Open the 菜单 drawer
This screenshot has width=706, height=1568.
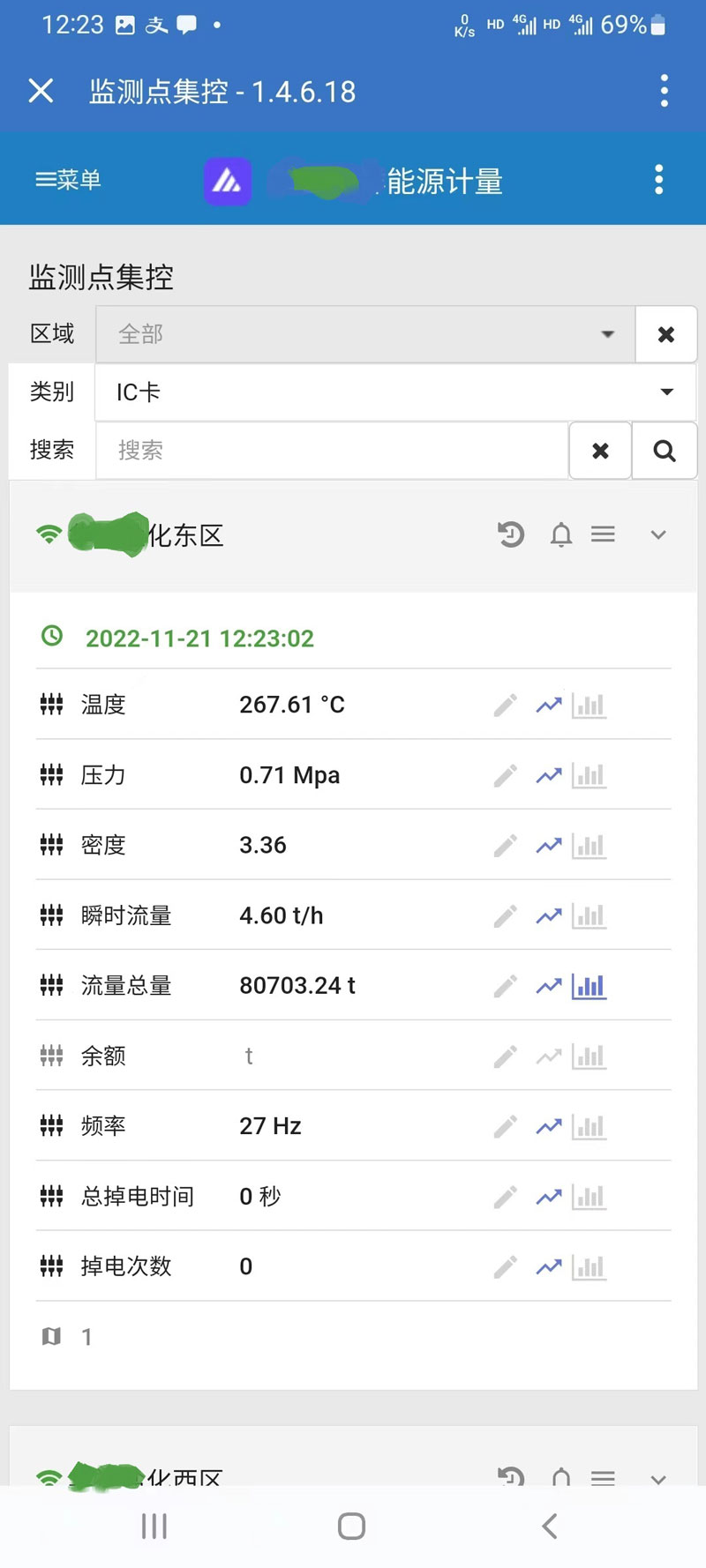68,180
